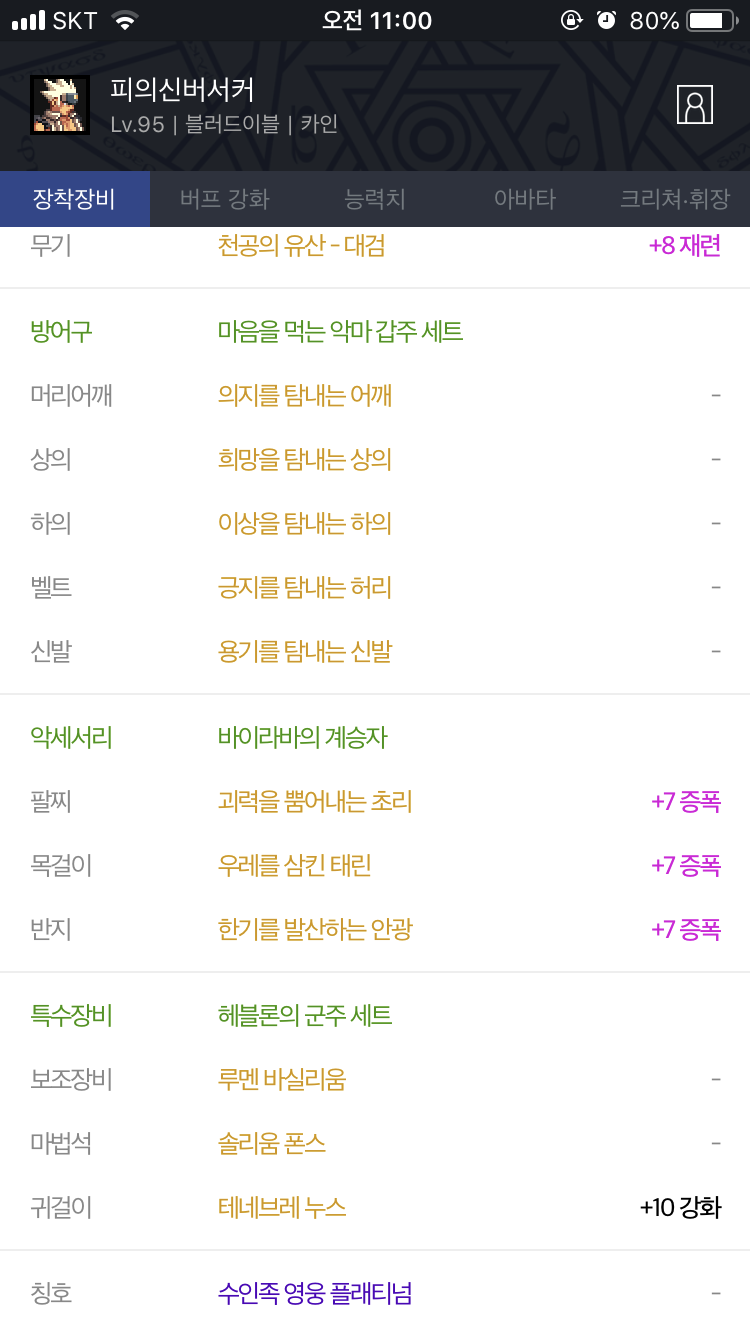This screenshot has height=1334, width=750.
Task: Open item 괴력을 뿜어내는 초리
Action: click(x=315, y=802)
